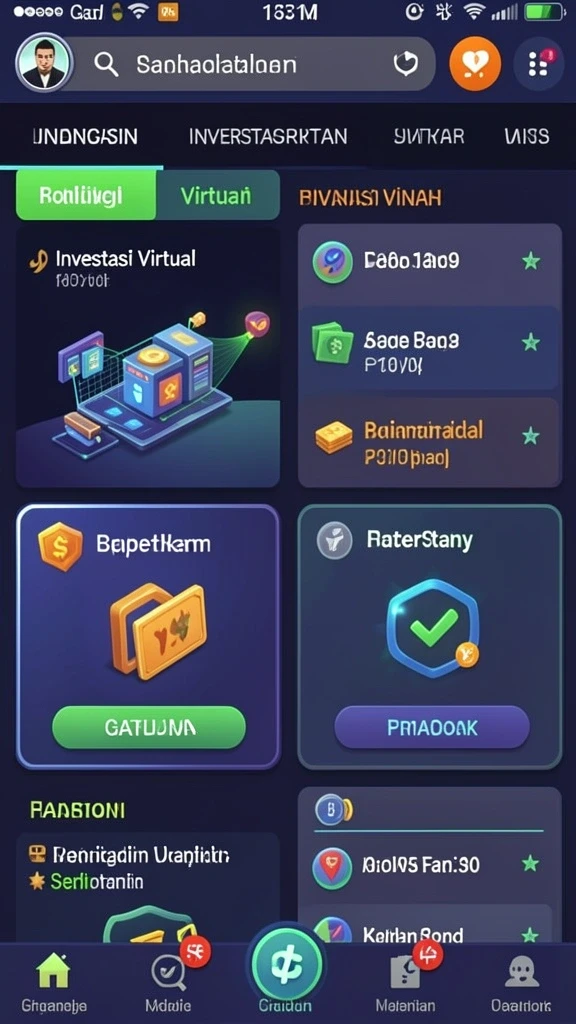
Task: Open the RaterStany card
Action: pyautogui.click(x=430, y=637)
